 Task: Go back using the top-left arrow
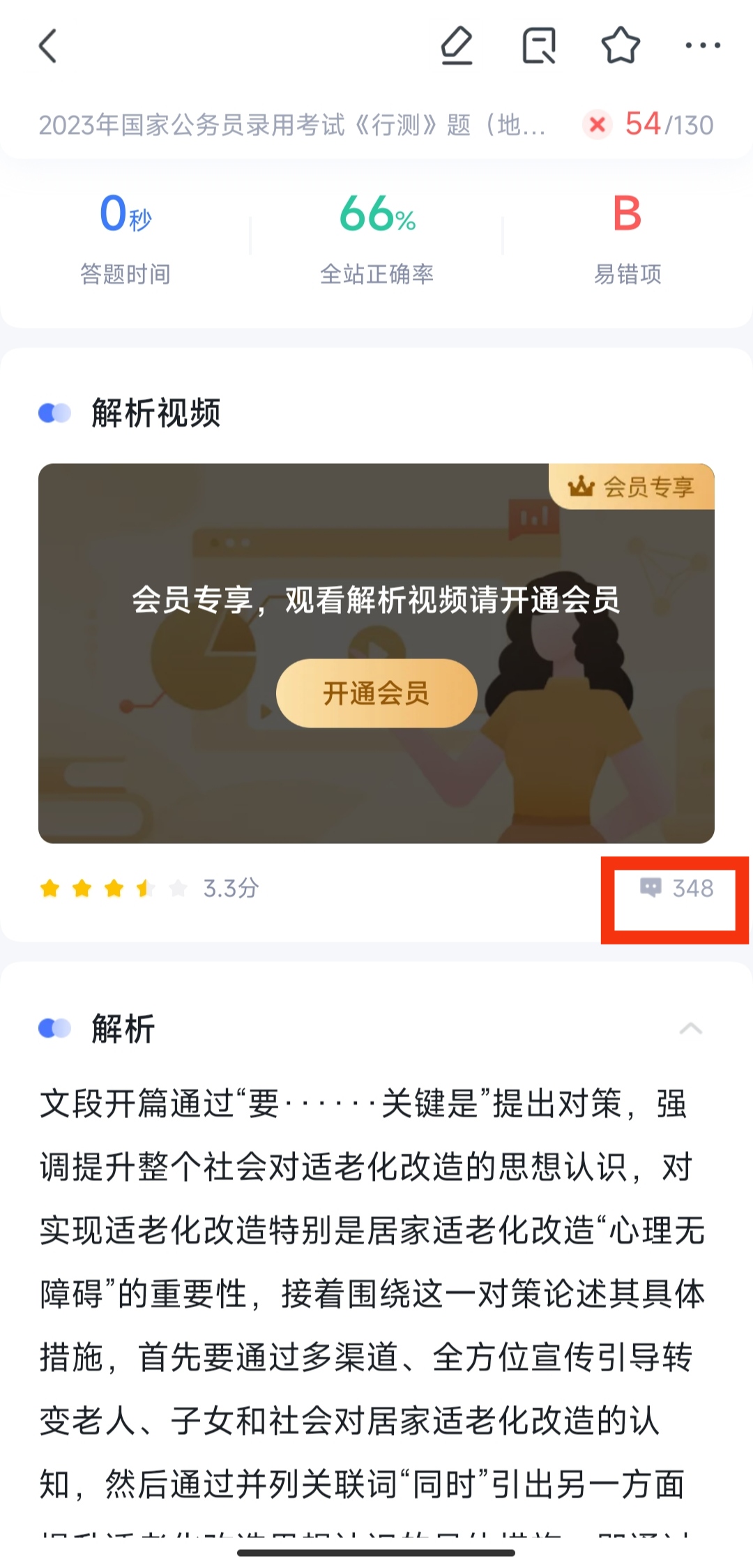[47, 47]
